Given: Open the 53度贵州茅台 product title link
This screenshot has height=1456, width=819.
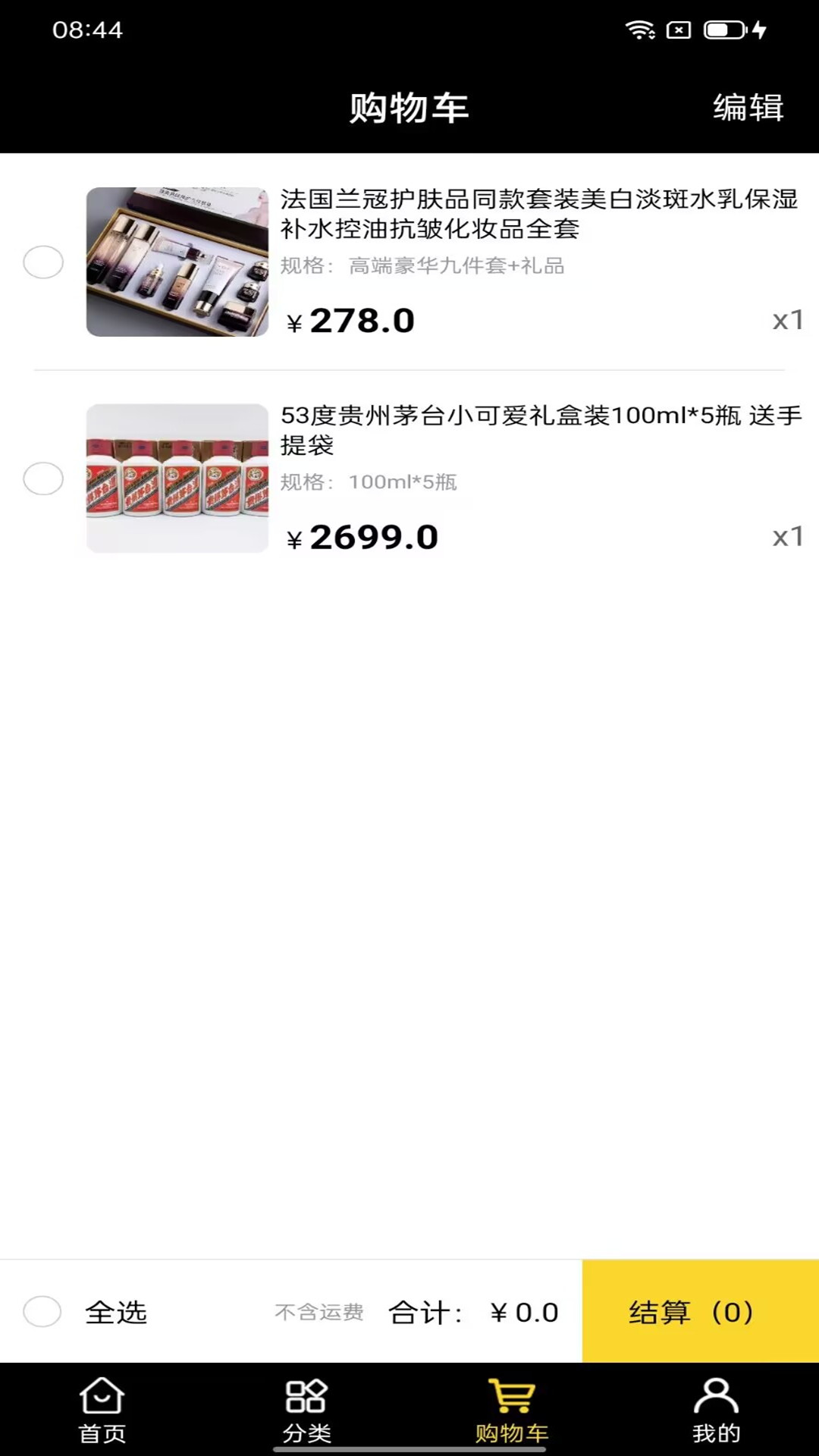Looking at the screenshot, I should [x=538, y=429].
